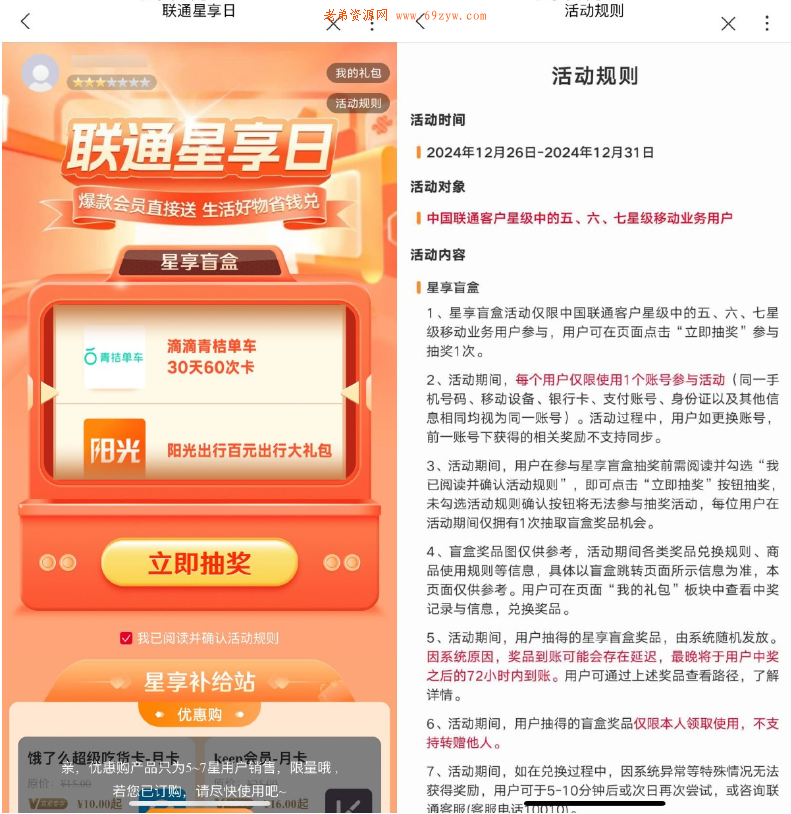This screenshot has width=791, height=814.
Task: Open the 活动规则 button
Action: pyautogui.click(x=357, y=103)
